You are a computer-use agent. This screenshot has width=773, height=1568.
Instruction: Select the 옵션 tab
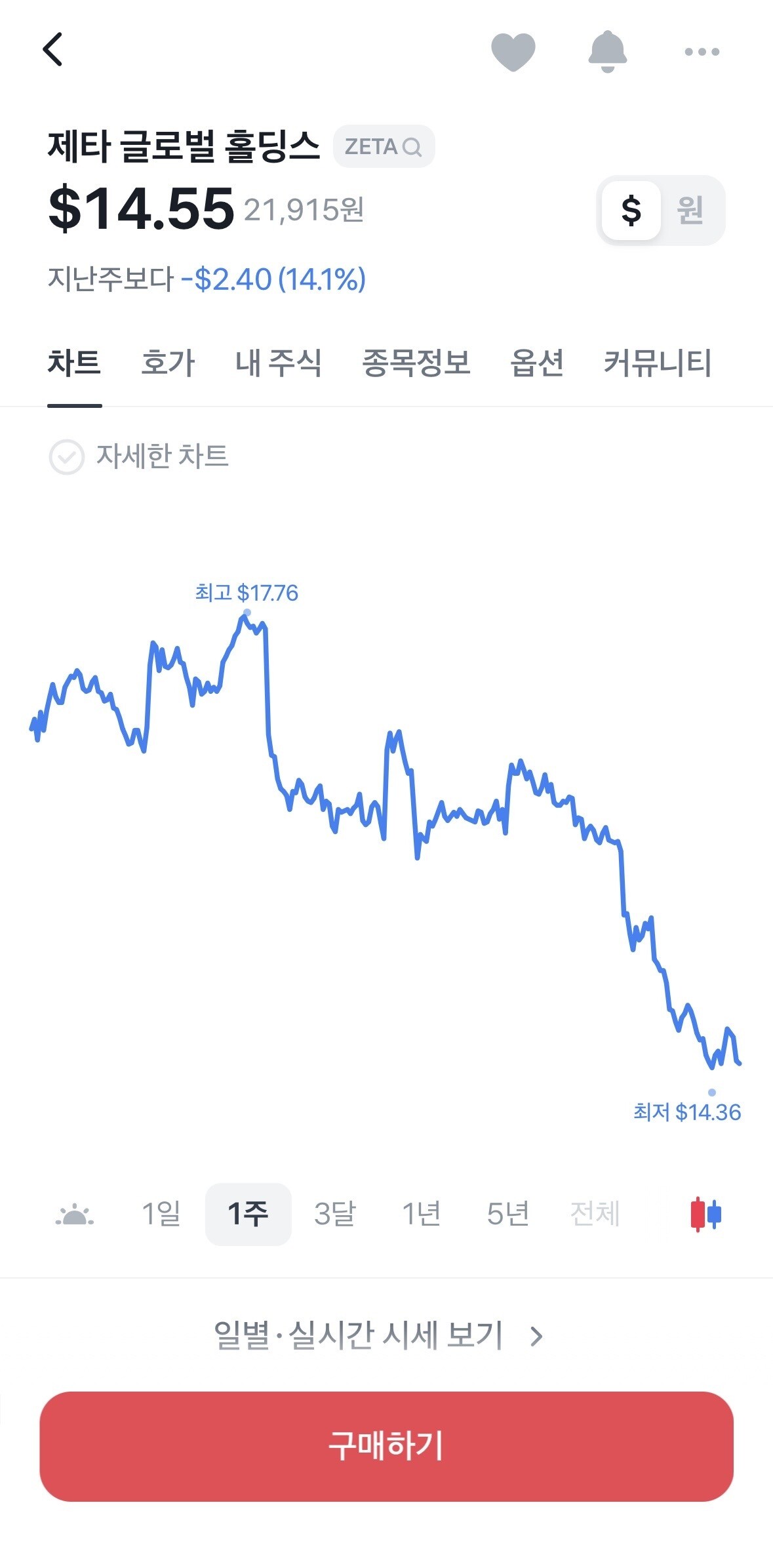coord(537,363)
